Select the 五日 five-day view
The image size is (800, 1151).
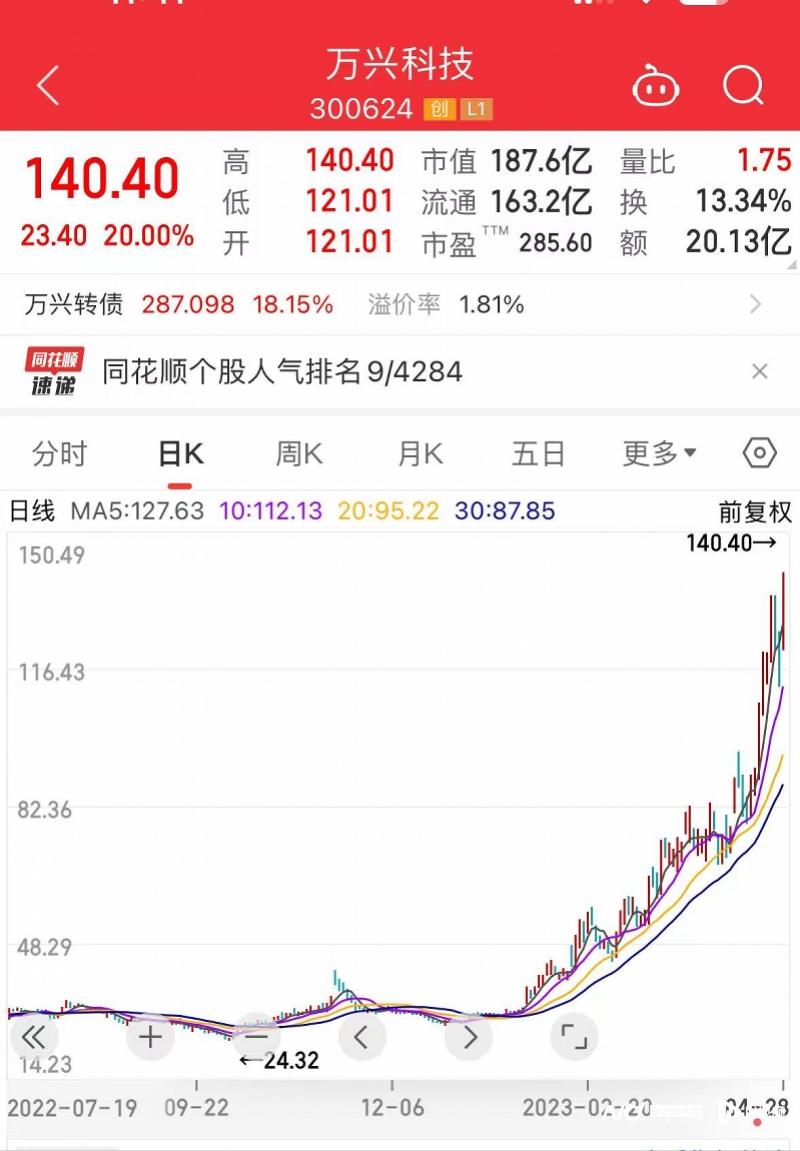click(x=538, y=453)
